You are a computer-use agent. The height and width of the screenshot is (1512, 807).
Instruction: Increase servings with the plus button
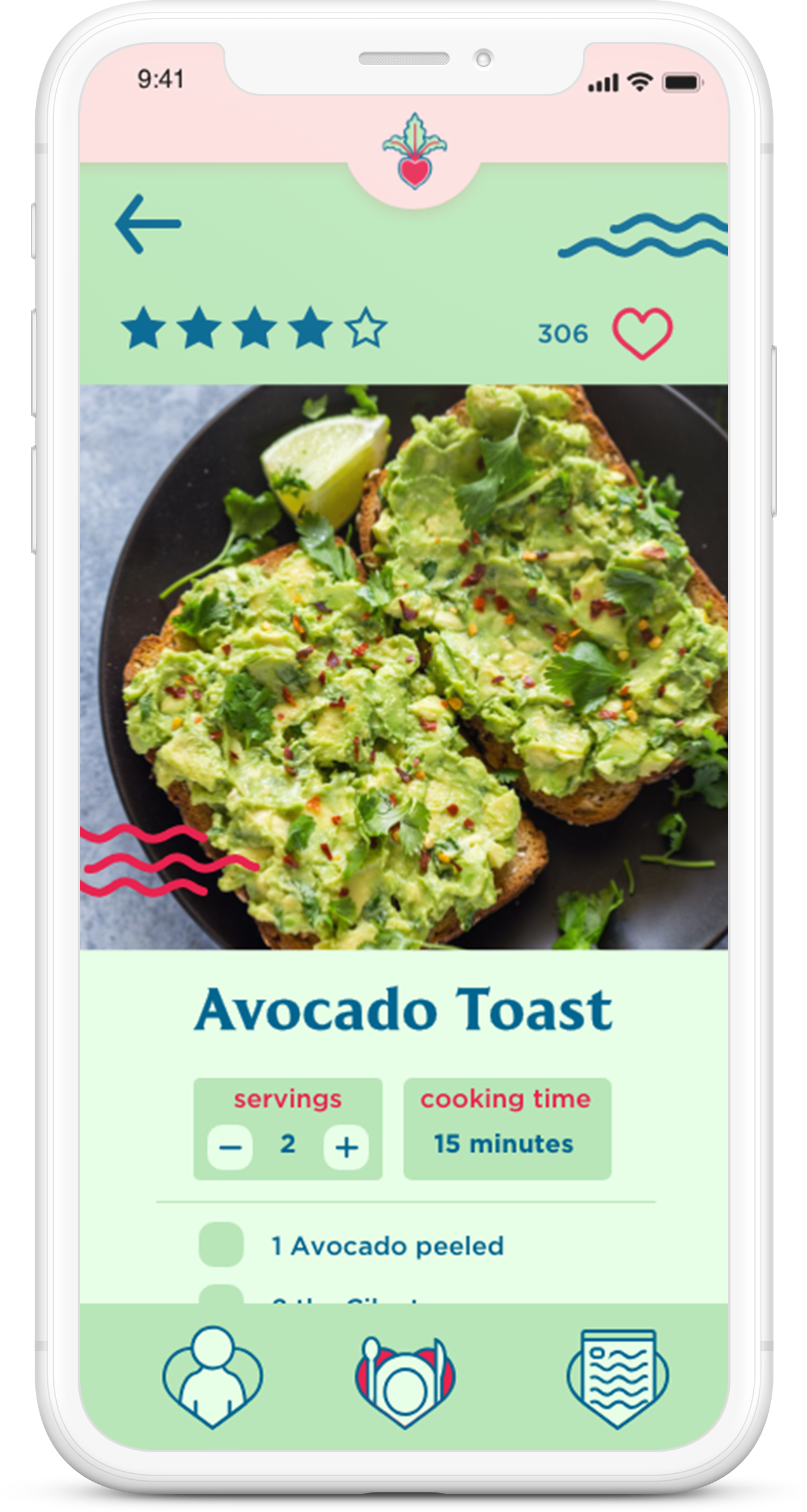(x=346, y=1147)
